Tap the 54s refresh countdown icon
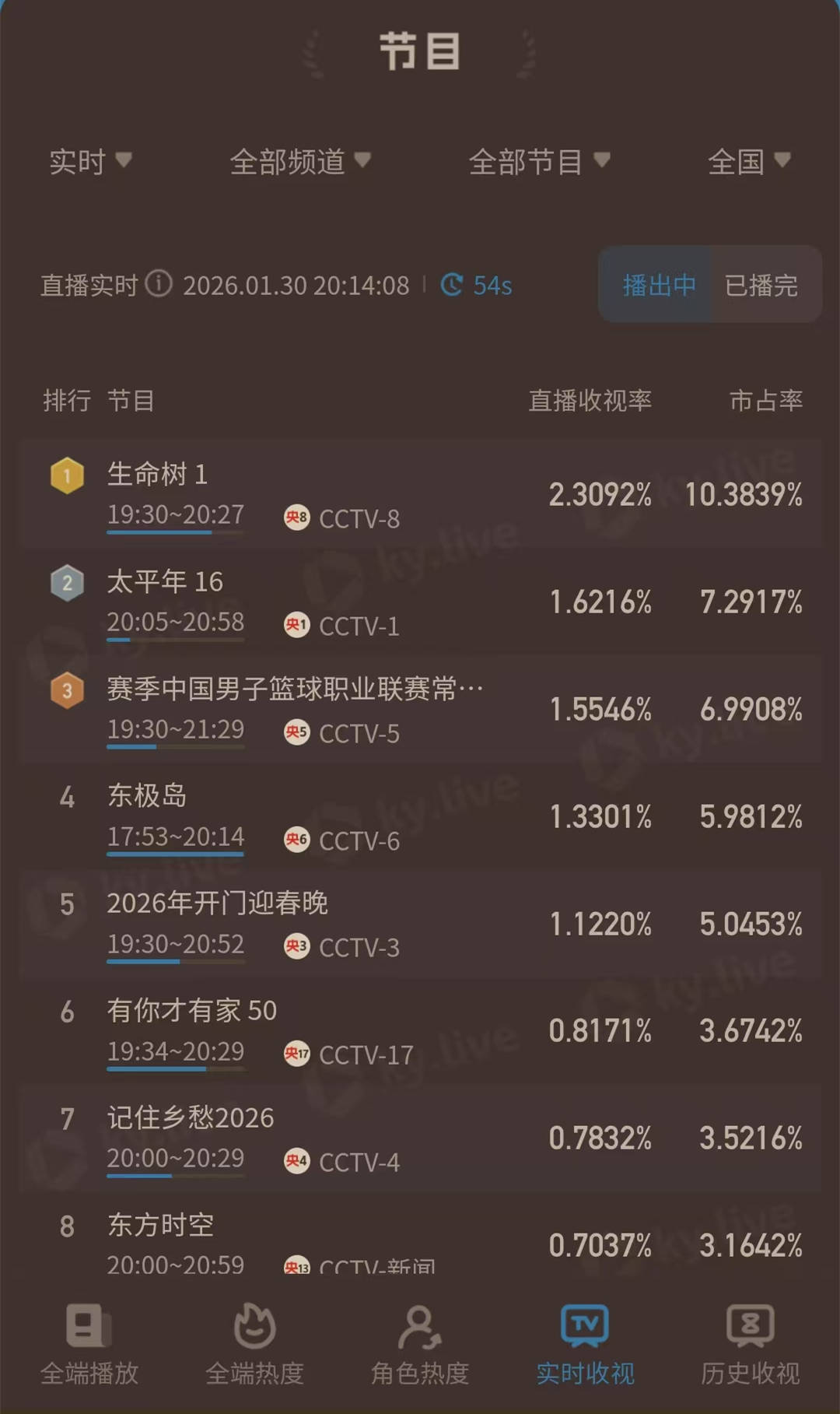840x1414 pixels. click(452, 285)
